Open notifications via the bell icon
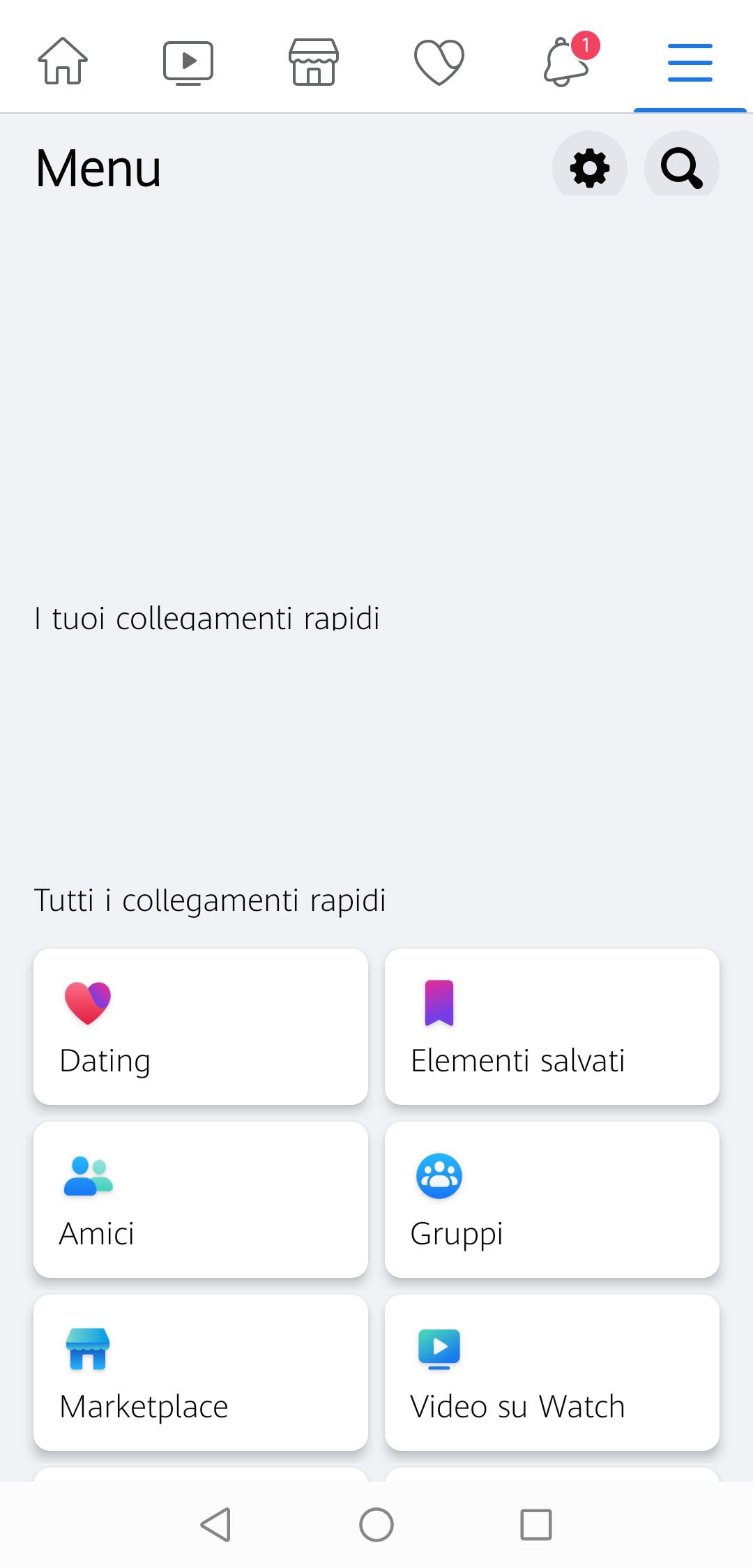The height and width of the screenshot is (1568, 753). [x=565, y=63]
